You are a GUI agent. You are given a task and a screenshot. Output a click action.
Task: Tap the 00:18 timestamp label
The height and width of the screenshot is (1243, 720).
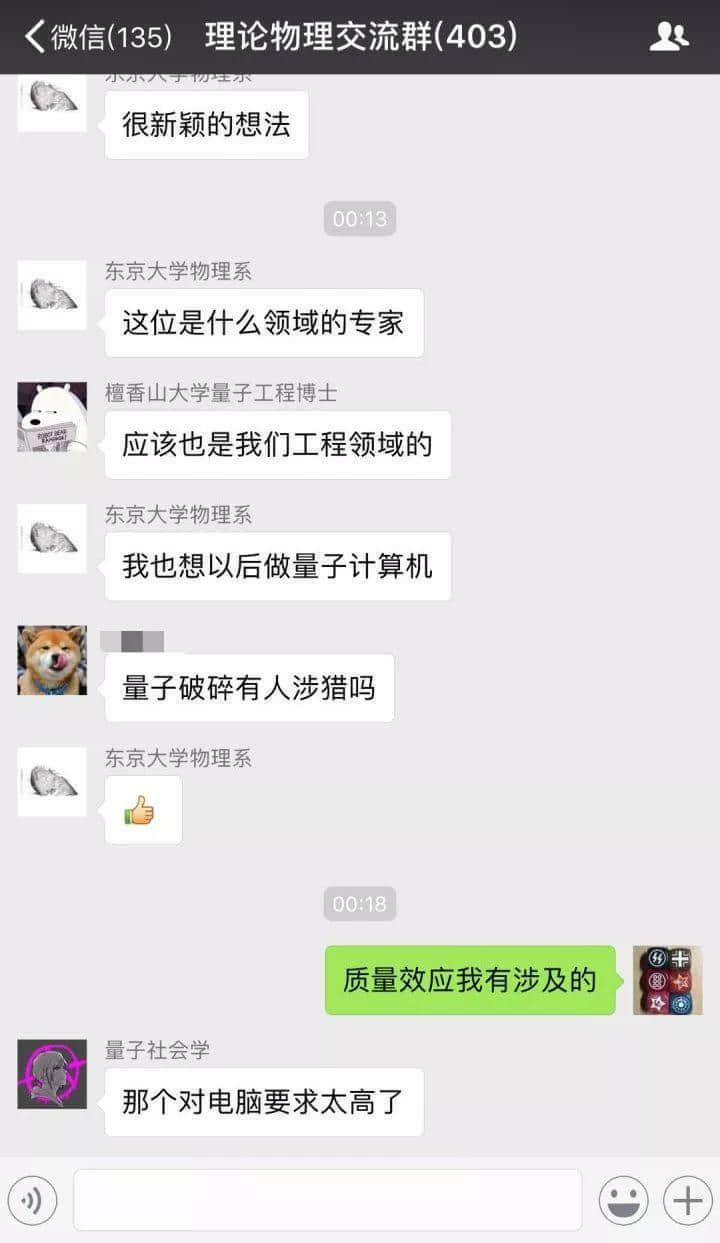click(359, 904)
